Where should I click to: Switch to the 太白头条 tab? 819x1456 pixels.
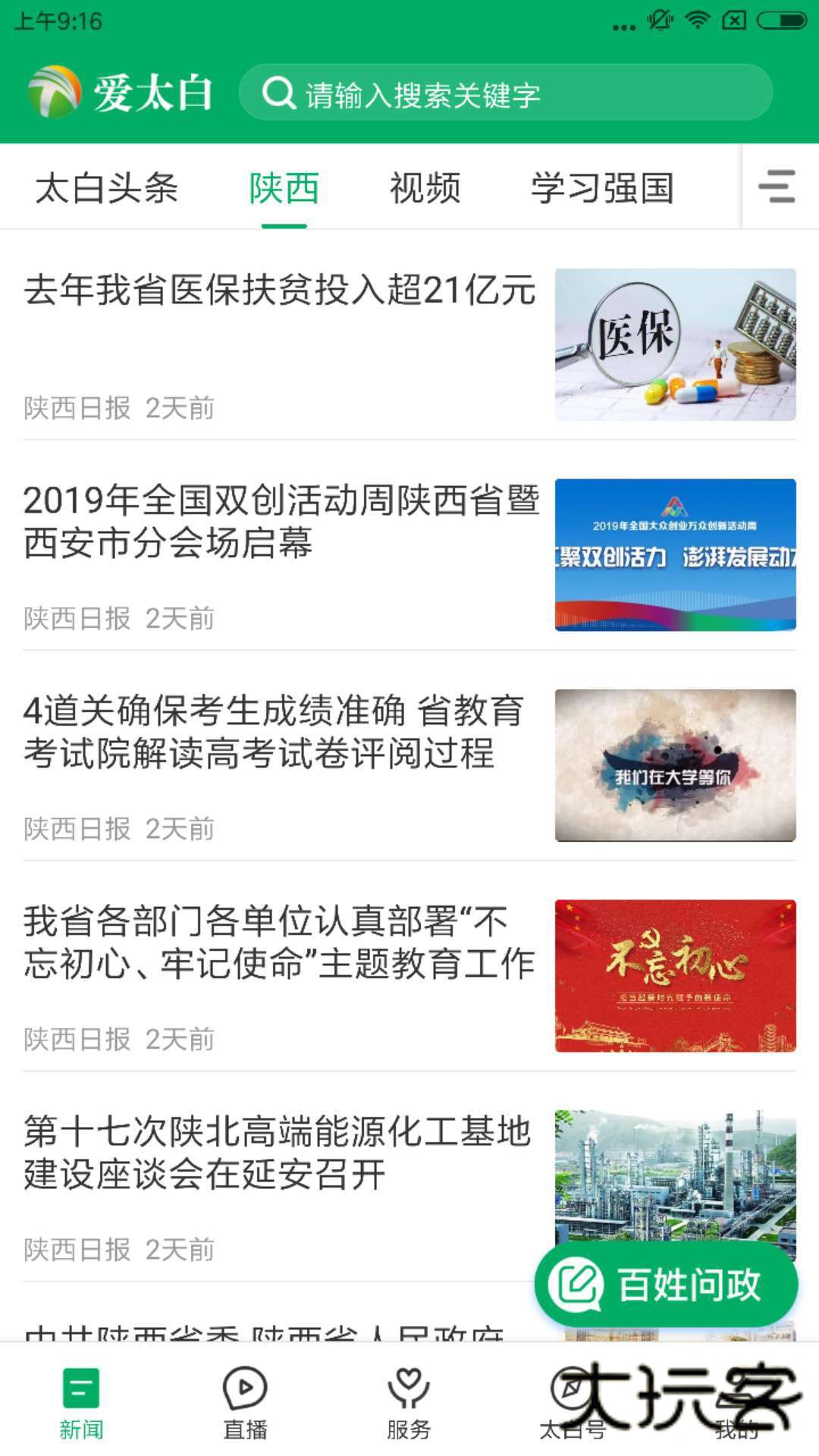pyautogui.click(x=107, y=188)
